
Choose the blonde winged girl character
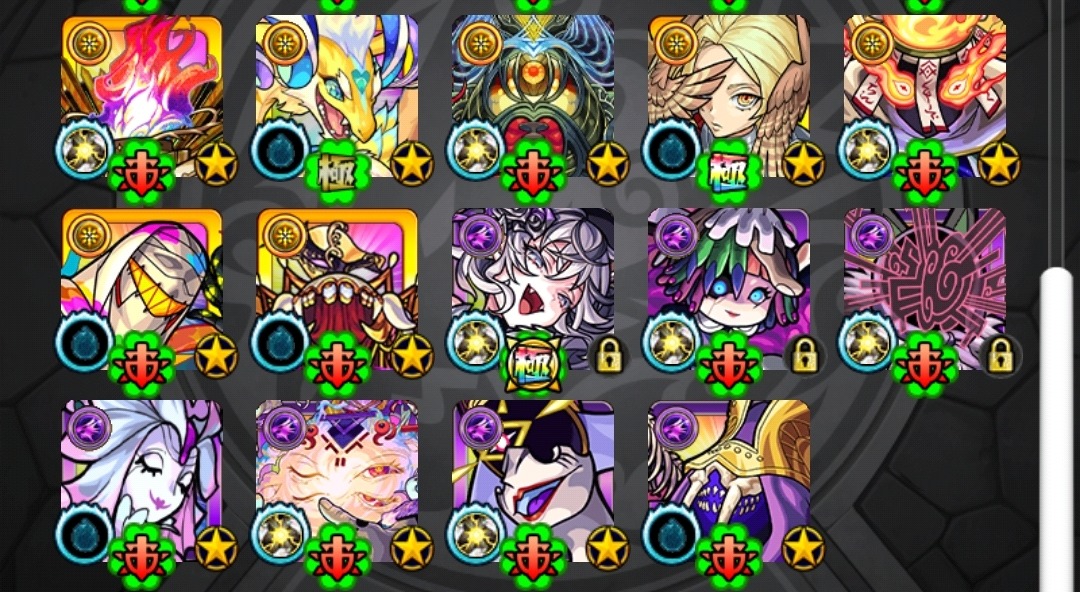[x=728, y=95]
